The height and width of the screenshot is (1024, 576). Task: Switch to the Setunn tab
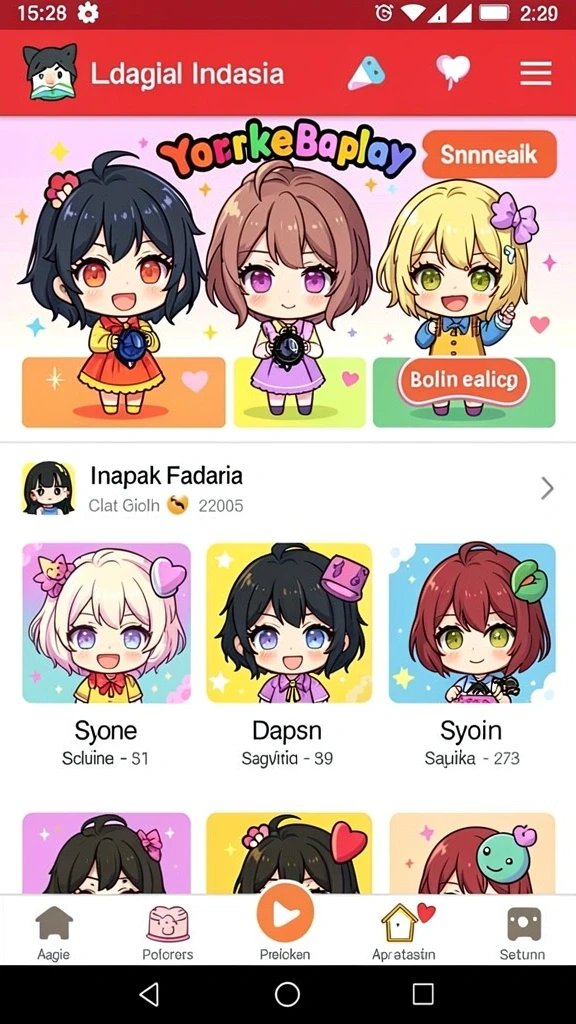[x=522, y=933]
